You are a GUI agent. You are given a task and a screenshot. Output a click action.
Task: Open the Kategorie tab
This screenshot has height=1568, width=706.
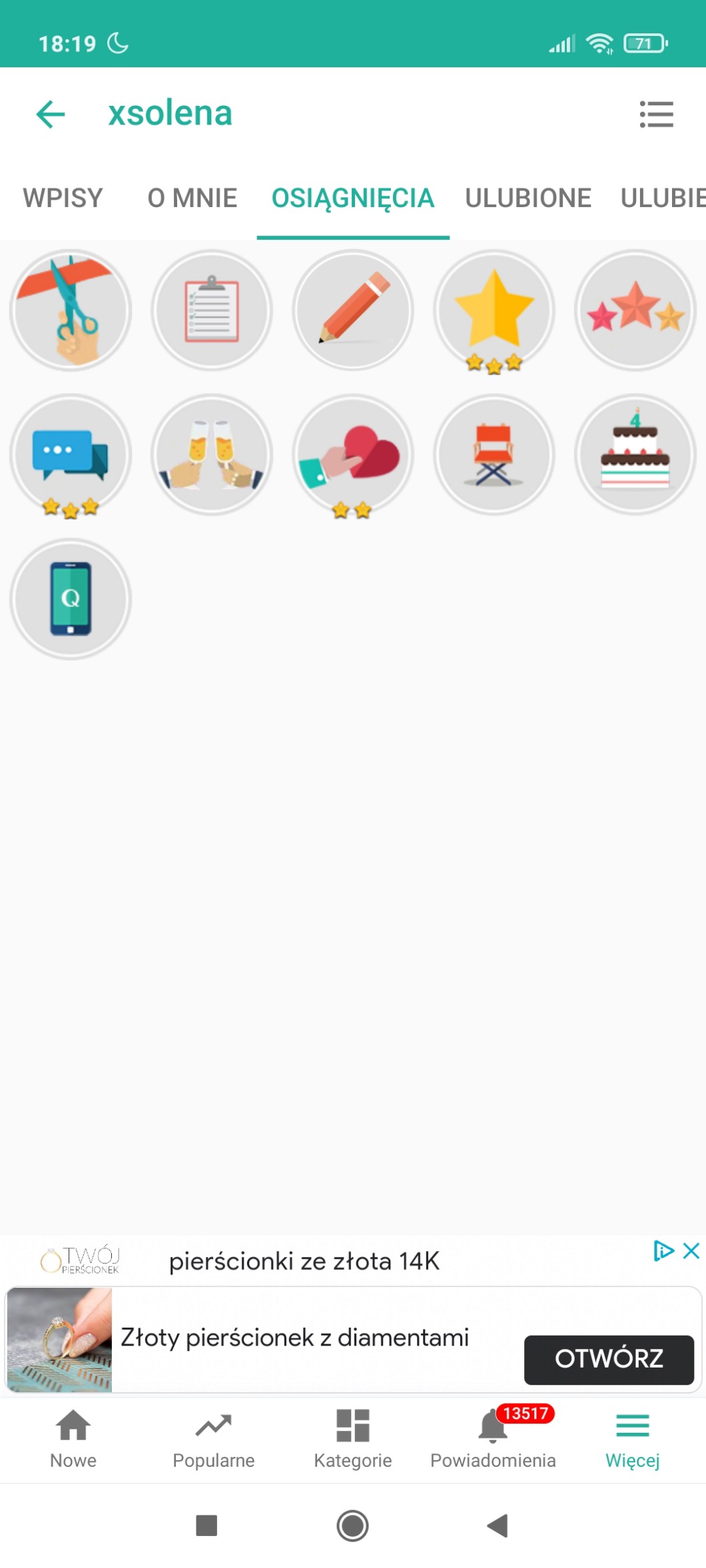[353, 1438]
